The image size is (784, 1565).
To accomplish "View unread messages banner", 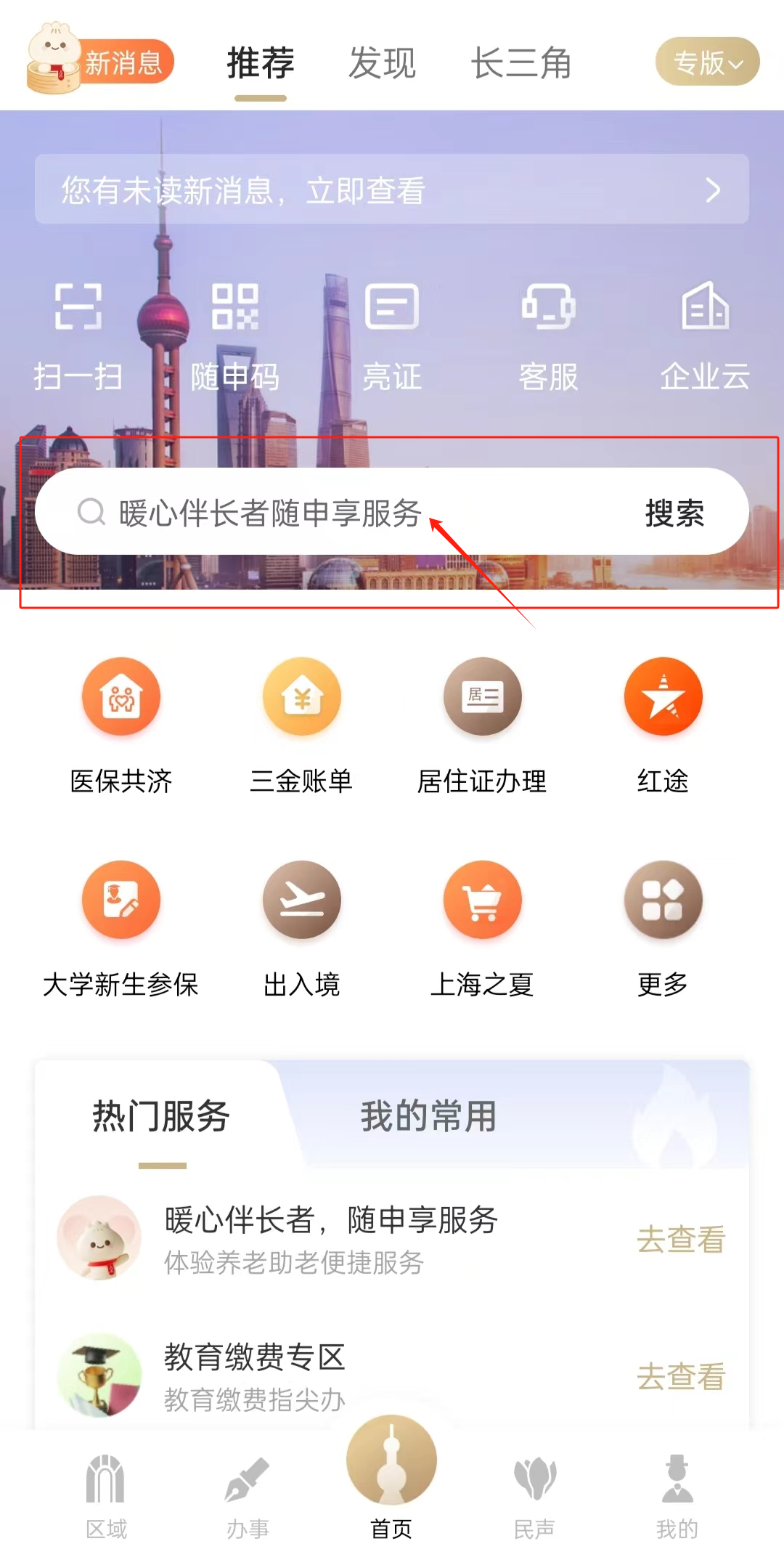I will pyautogui.click(x=392, y=190).
